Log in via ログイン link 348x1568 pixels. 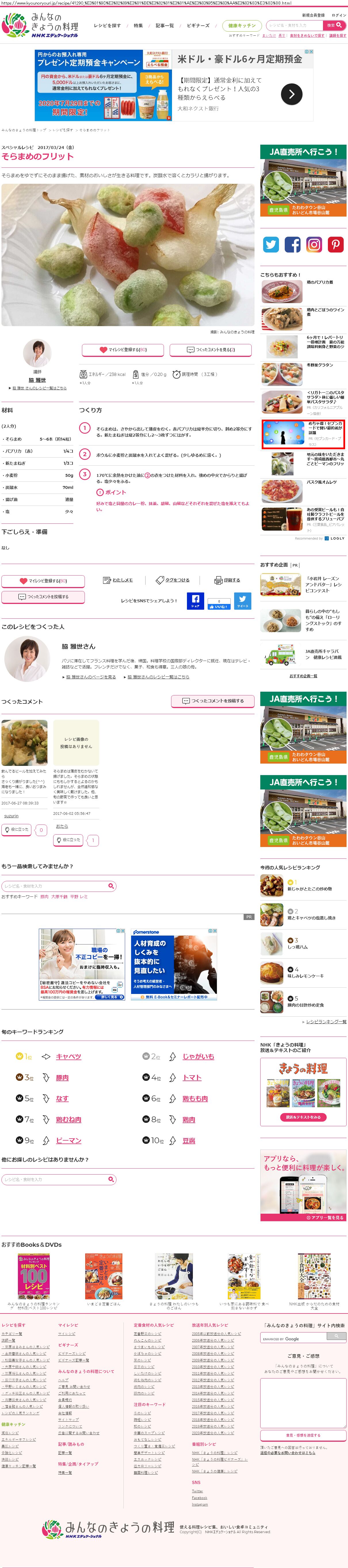click(x=338, y=15)
